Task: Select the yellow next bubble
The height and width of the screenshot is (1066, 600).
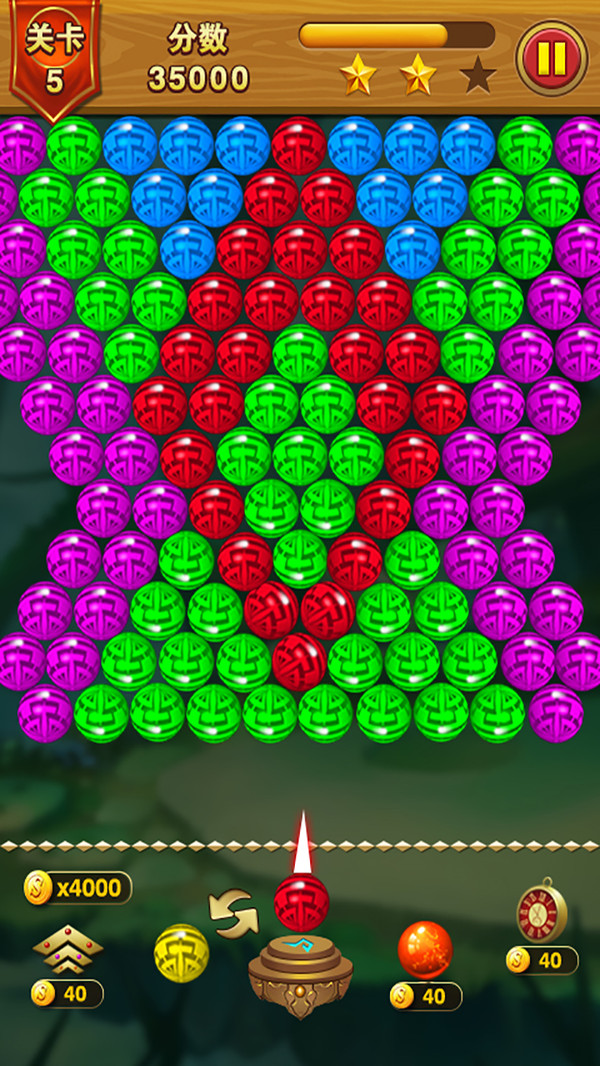Action: 181,952
